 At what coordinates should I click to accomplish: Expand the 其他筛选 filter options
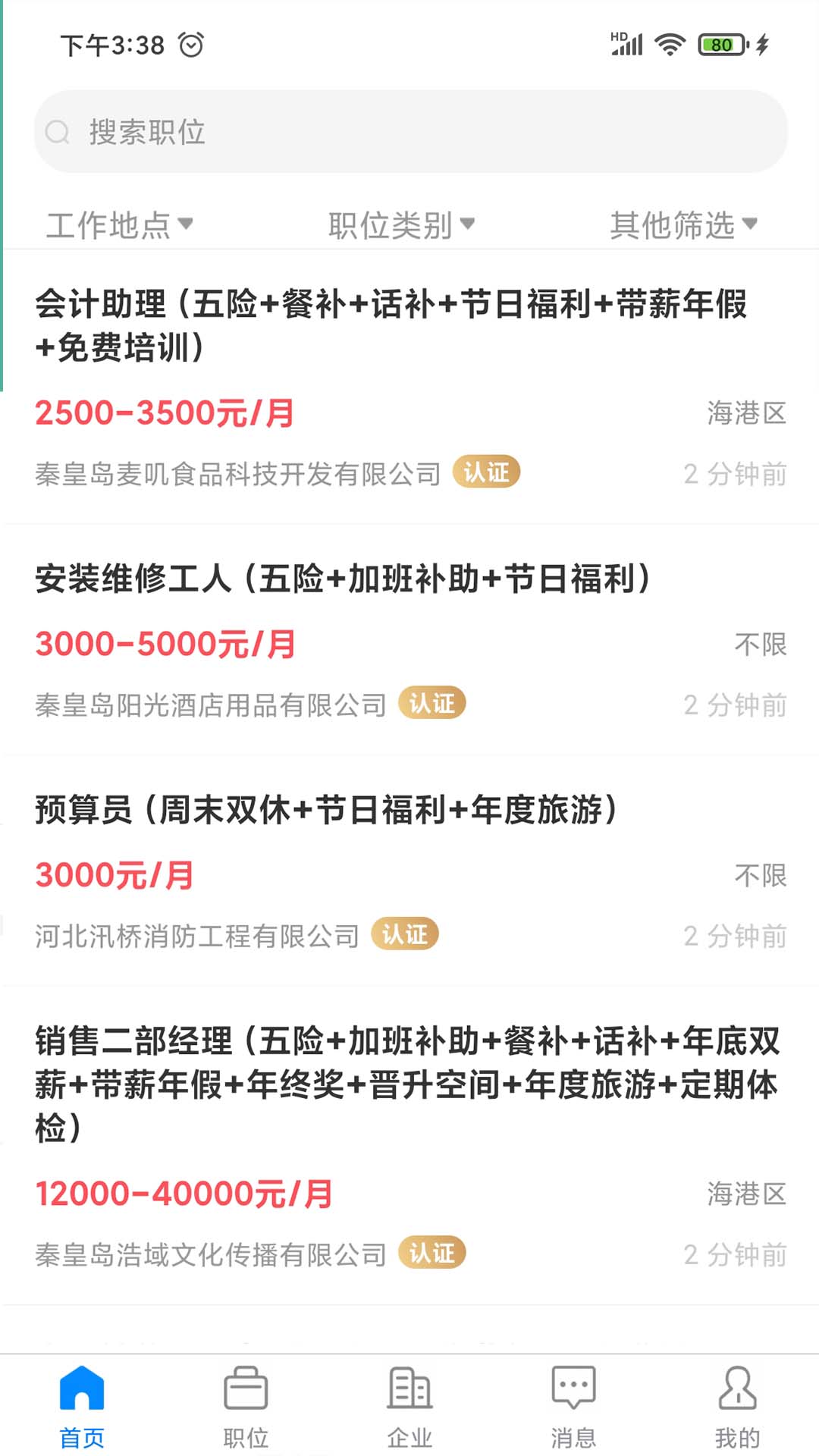click(x=683, y=224)
